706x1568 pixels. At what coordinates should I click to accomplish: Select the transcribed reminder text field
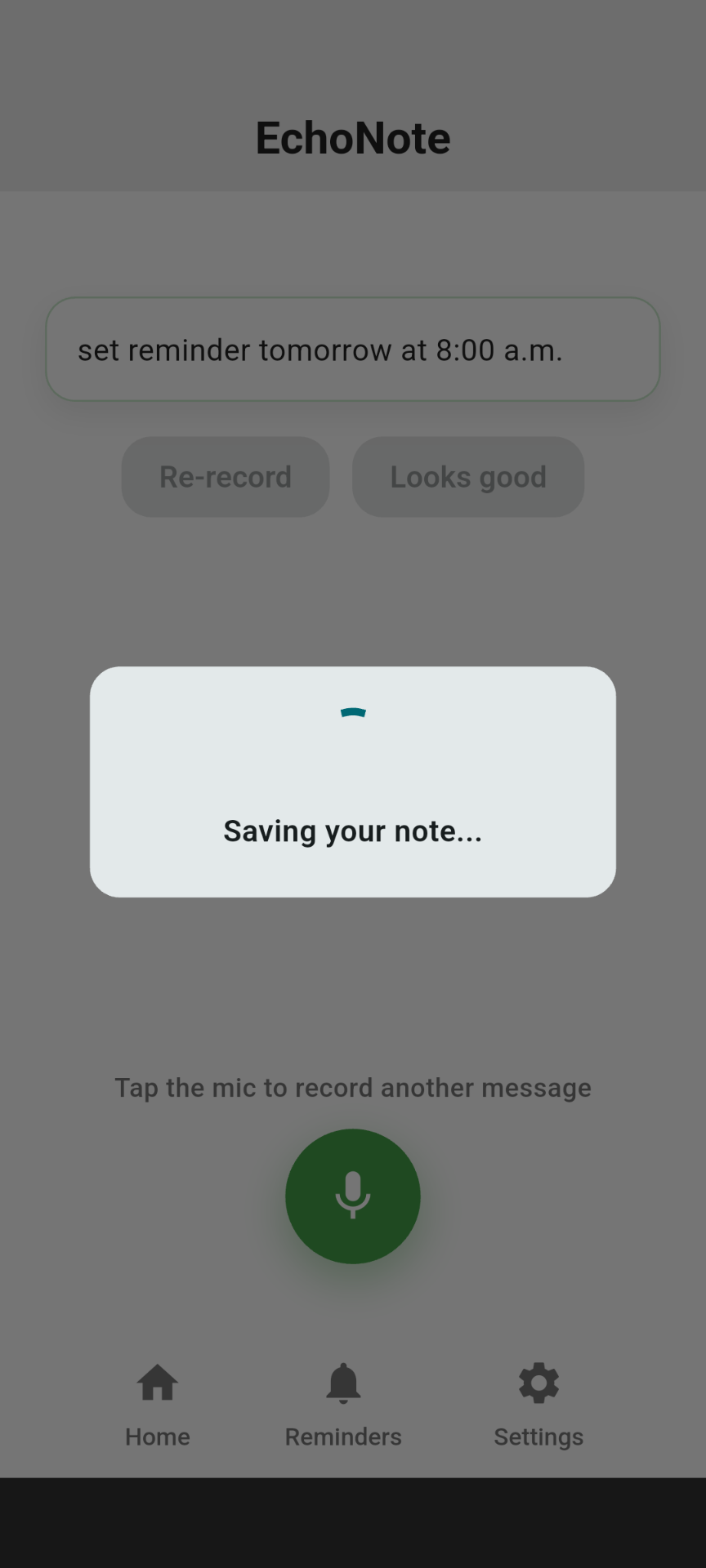tap(352, 350)
